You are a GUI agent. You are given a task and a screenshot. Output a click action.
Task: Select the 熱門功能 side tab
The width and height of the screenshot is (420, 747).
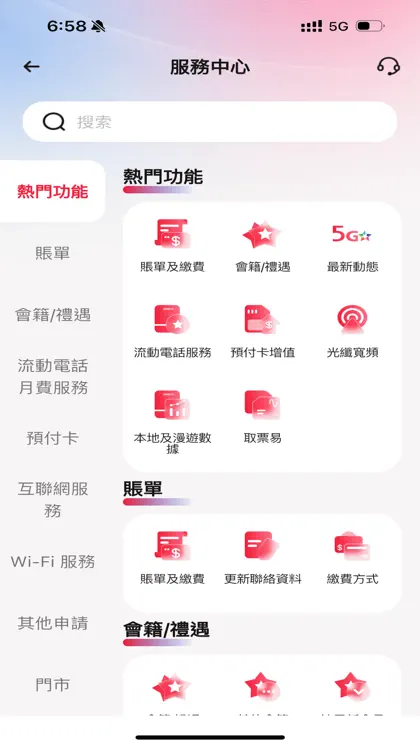pyautogui.click(x=52, y=192)
